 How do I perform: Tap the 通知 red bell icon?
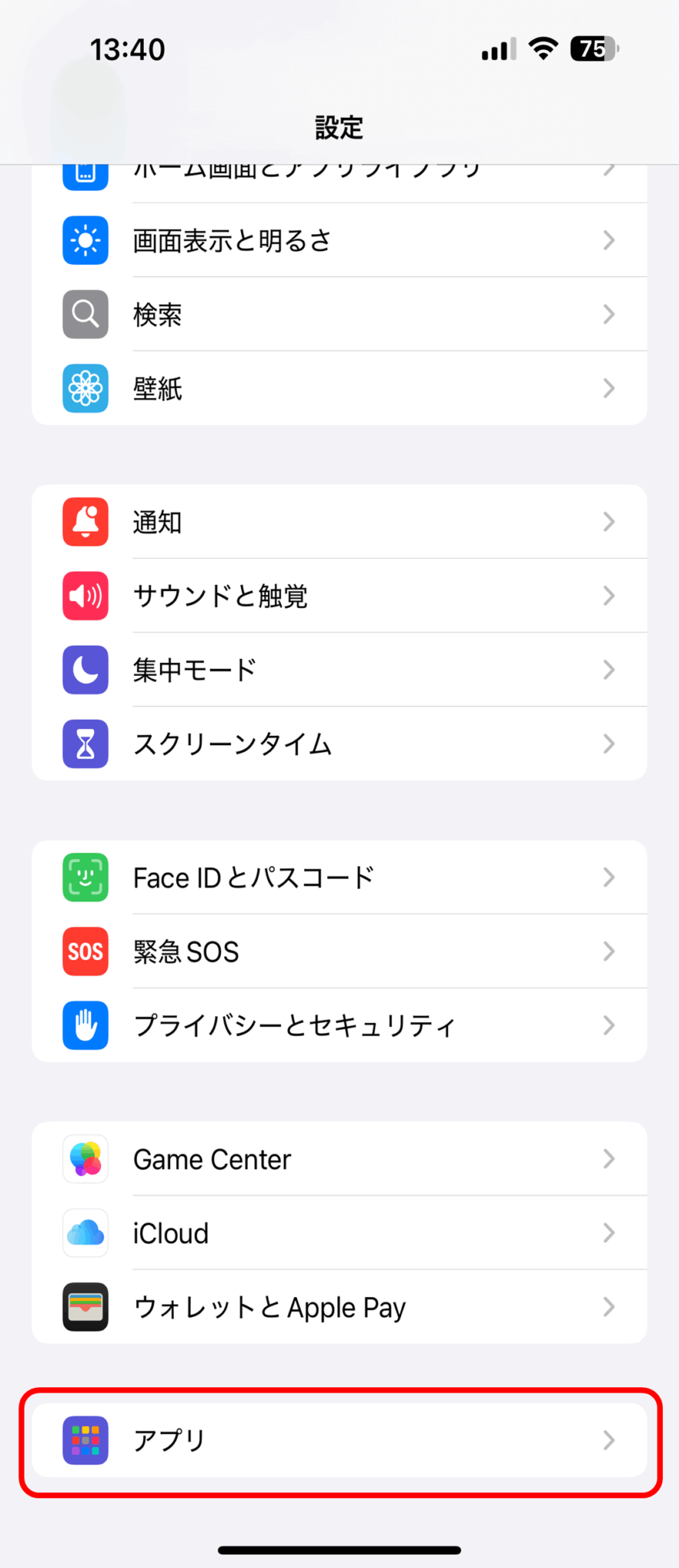pos(85,522)
